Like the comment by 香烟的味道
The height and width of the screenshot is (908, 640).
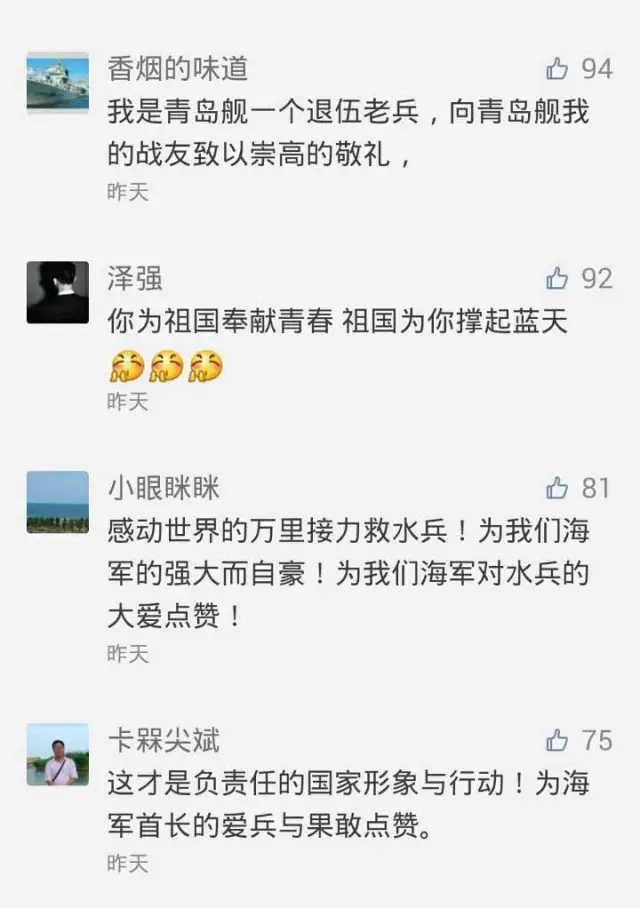pyautogui.click(x=557, y=69)
